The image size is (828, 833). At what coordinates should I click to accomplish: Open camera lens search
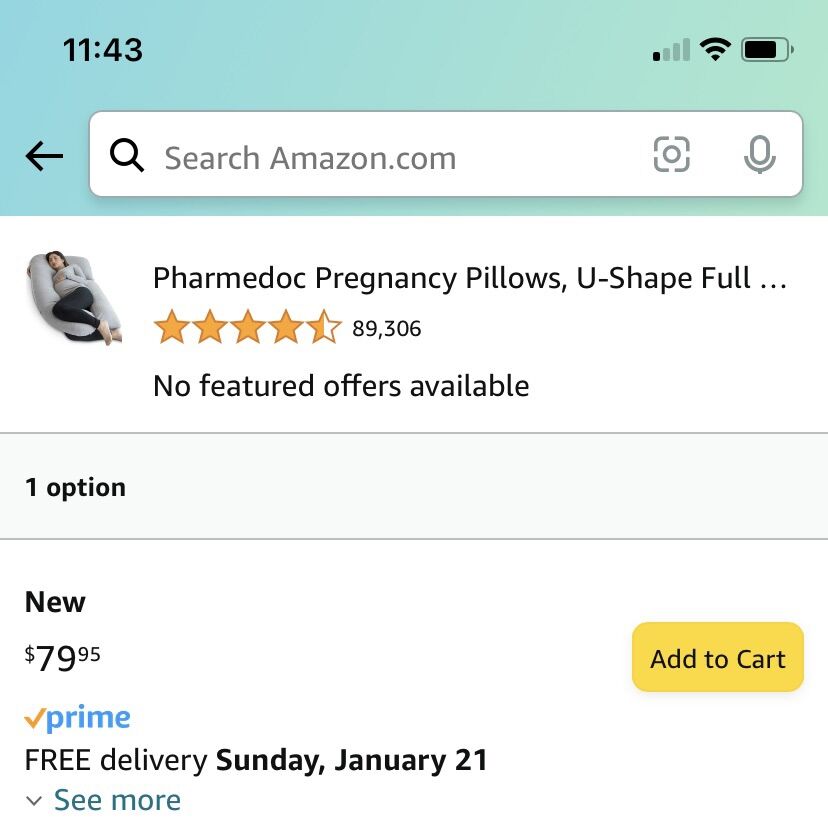671,155
